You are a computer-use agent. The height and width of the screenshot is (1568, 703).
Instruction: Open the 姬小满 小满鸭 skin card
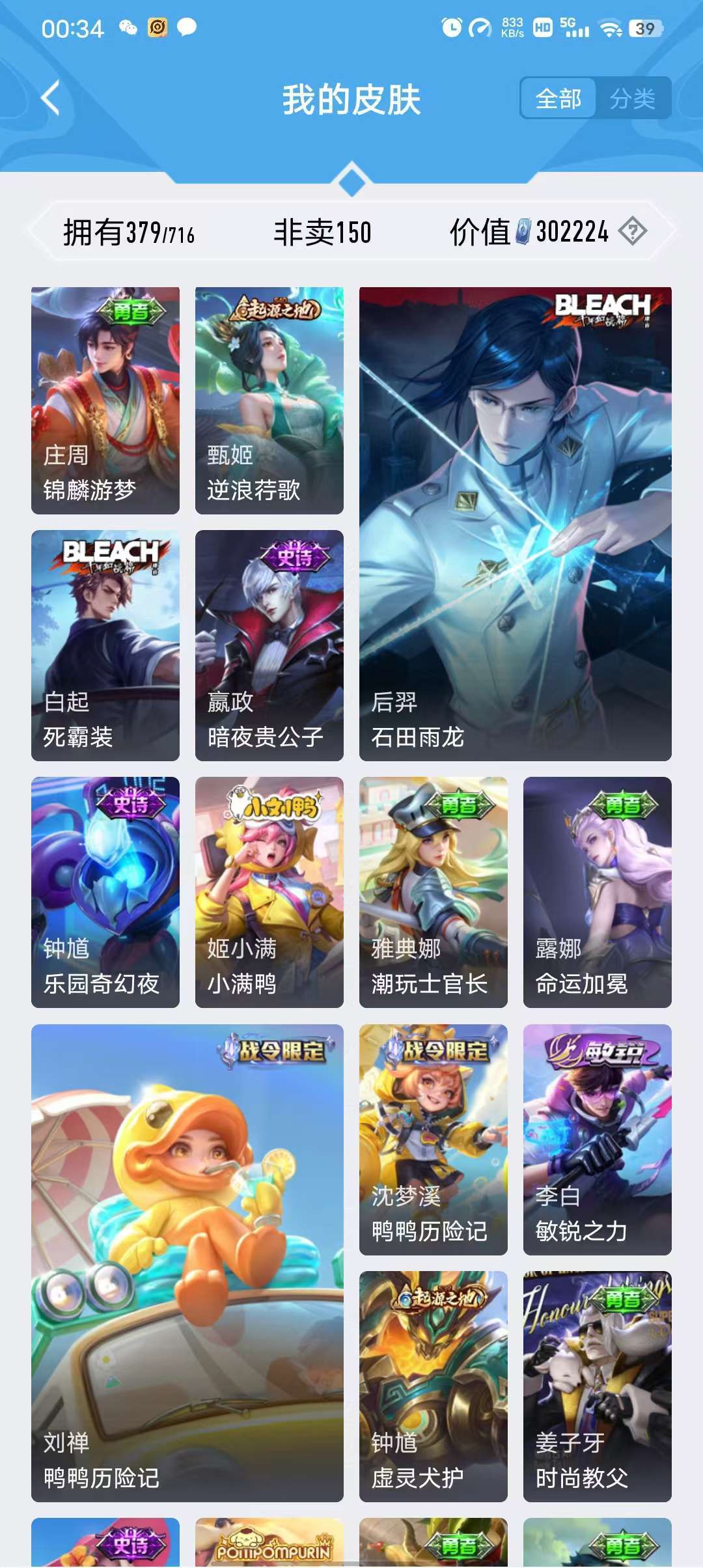point(269,892)
